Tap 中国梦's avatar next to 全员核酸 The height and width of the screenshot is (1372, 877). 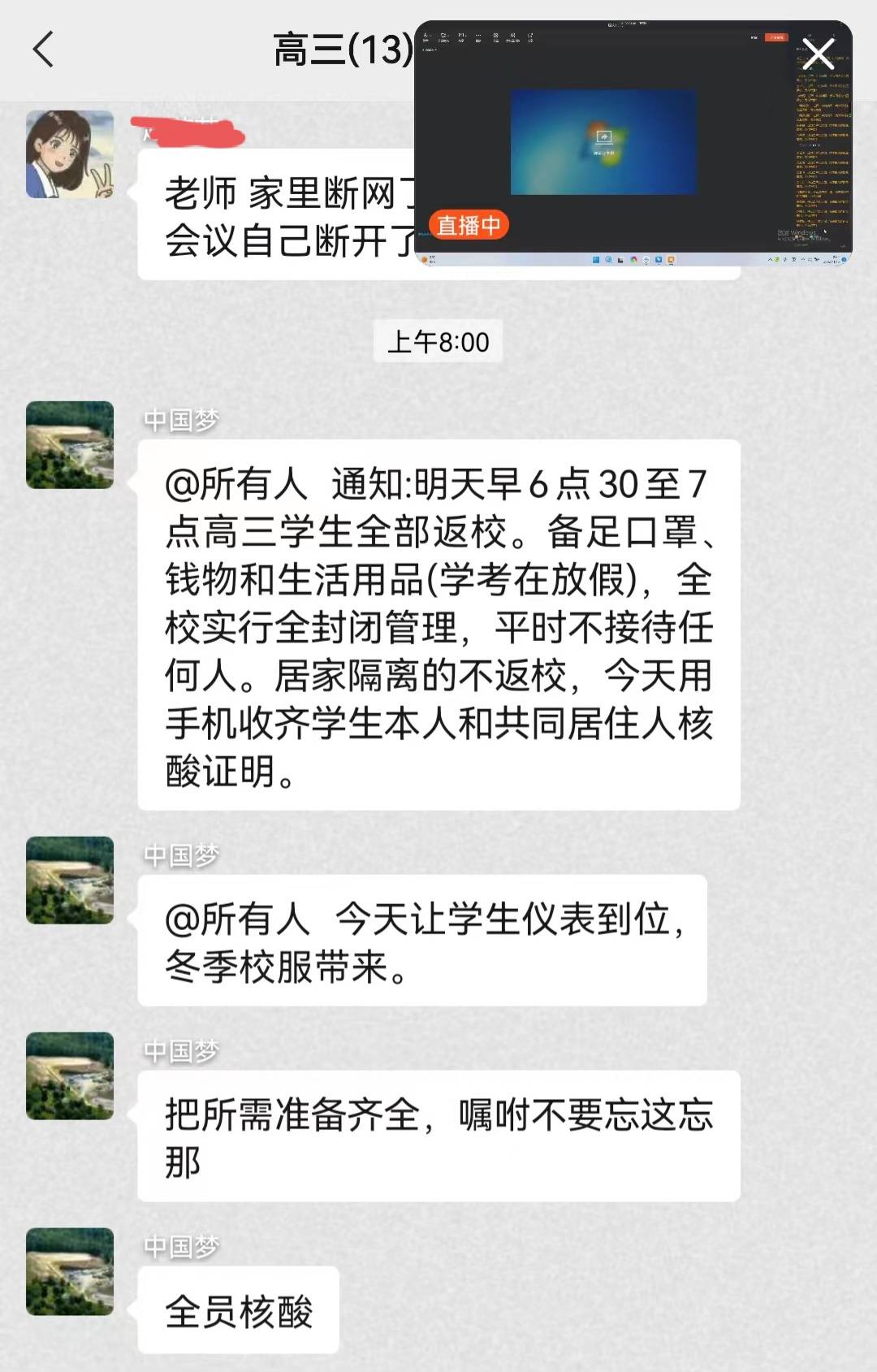coord(70,1271)
